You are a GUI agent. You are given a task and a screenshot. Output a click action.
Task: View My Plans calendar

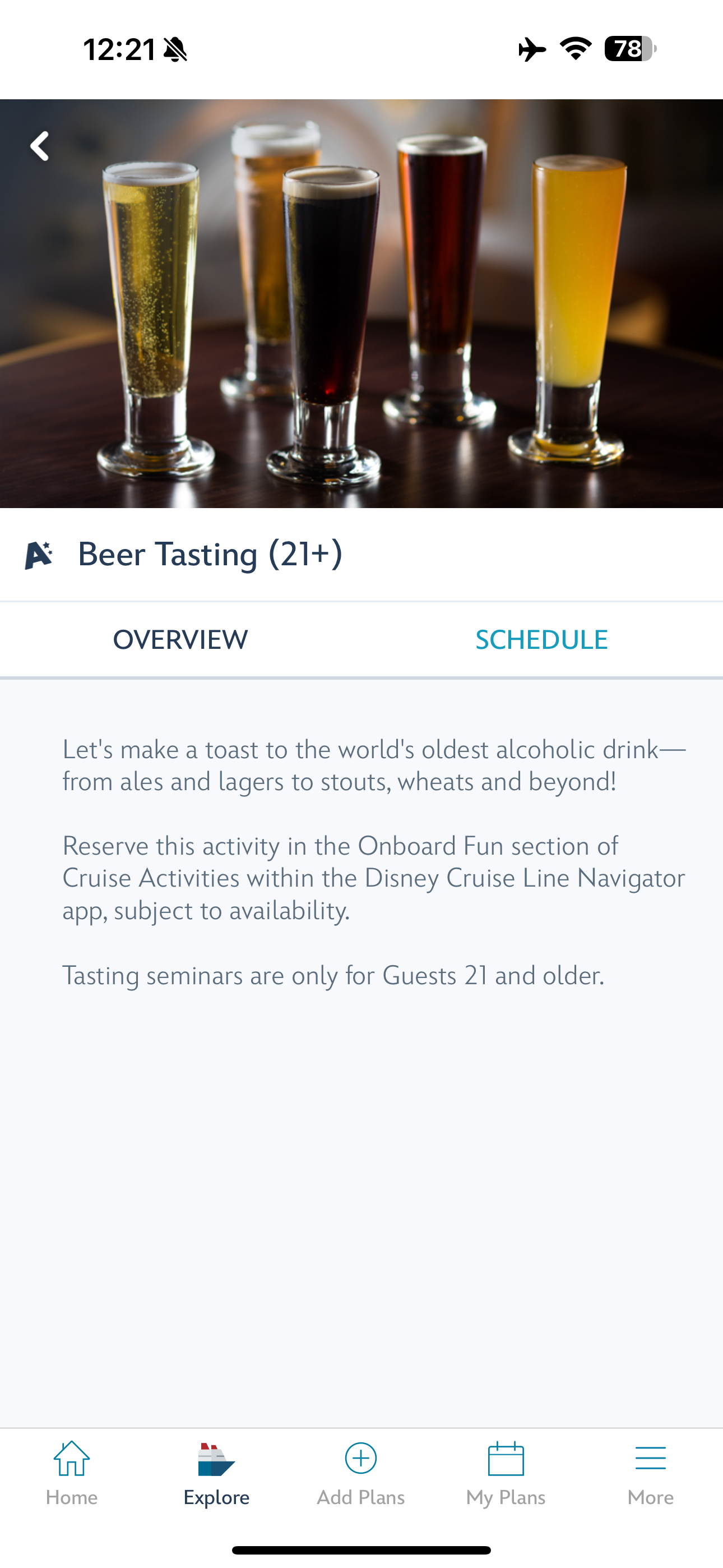(x=506, y=1473)
